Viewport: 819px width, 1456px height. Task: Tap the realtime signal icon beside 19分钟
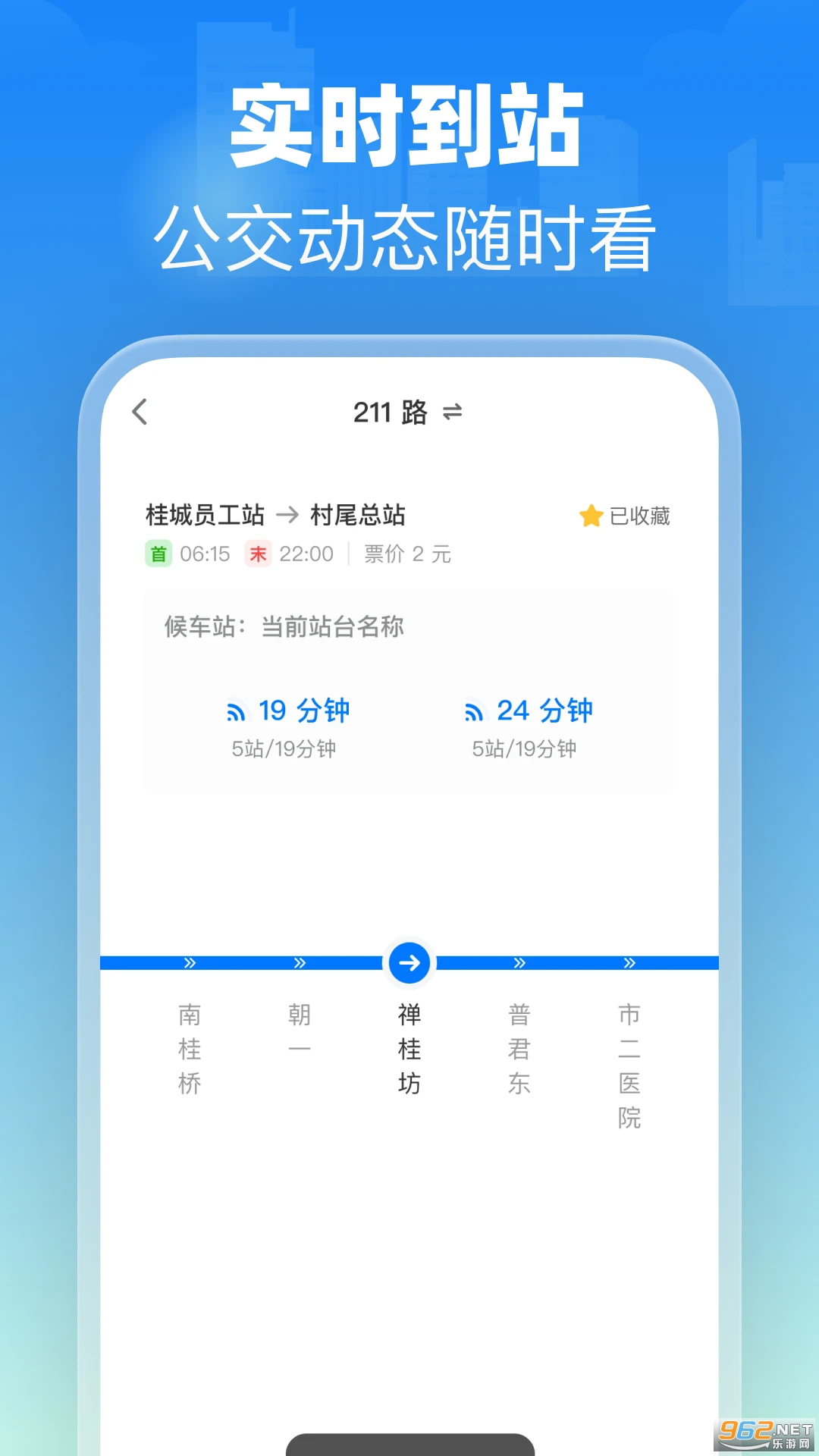pyautogui.click(x=237, y=711)
